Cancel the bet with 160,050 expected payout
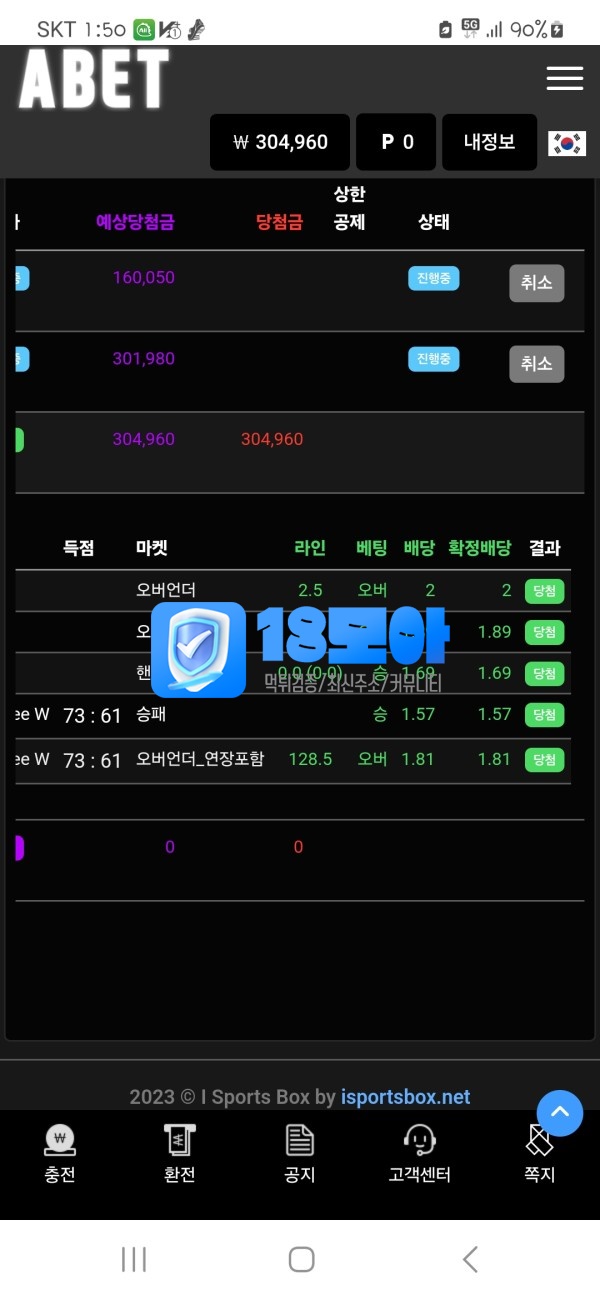Screen dimensions: 600x1300 click(536, 283)
